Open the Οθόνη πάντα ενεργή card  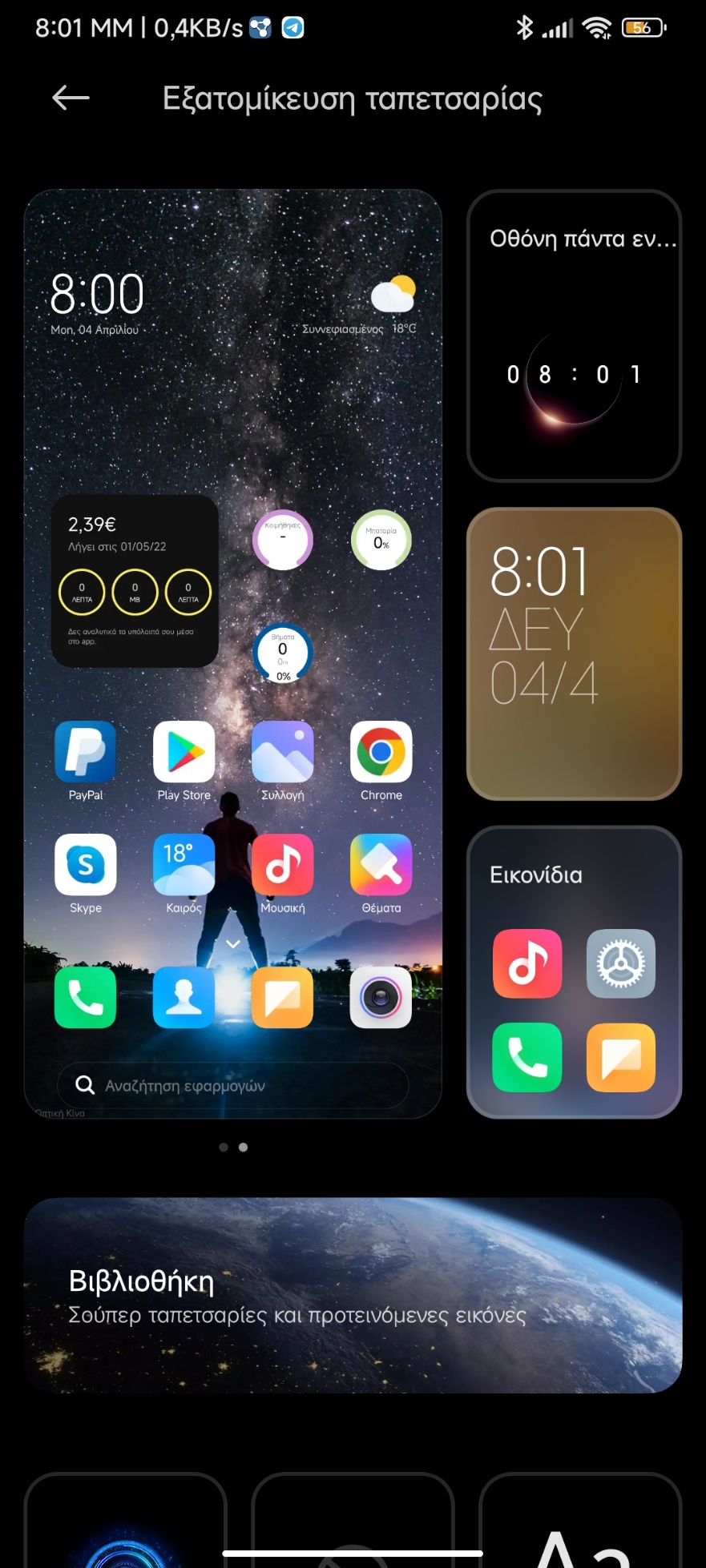click(574, 336)
